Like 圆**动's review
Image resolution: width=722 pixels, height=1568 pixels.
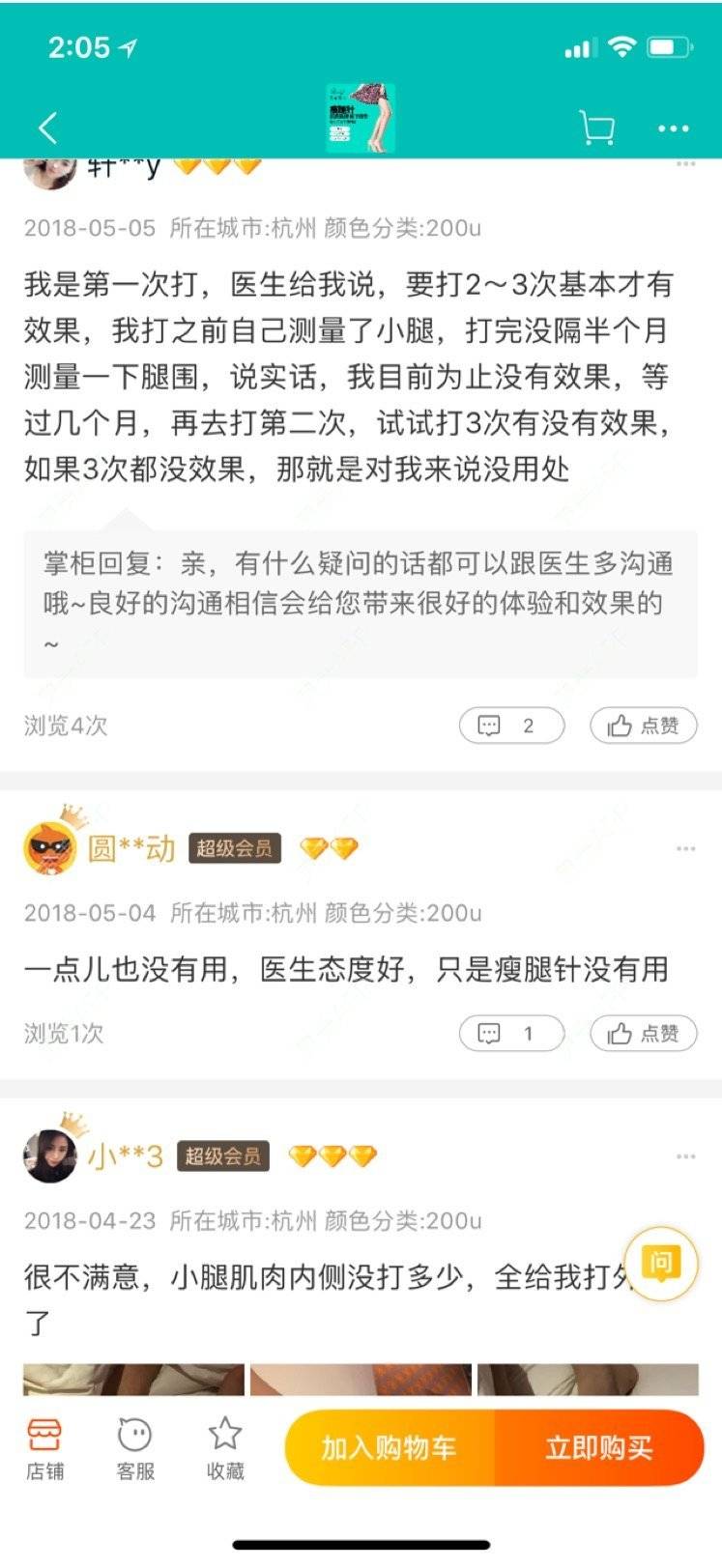pos(643,1034)
